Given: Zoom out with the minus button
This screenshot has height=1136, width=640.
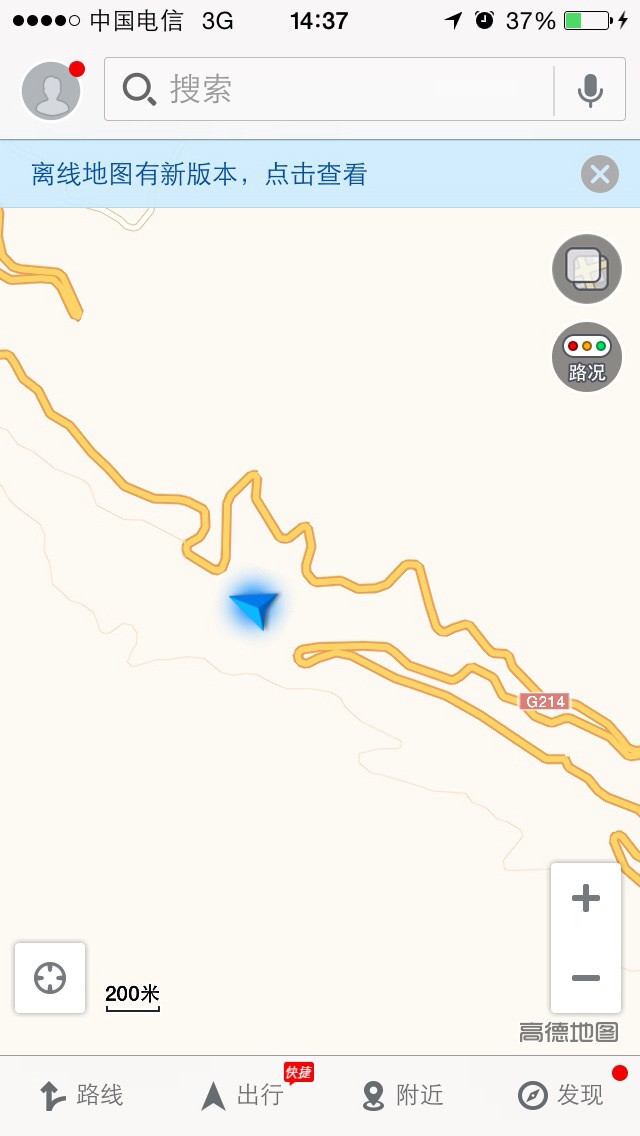Looking at the screenshot, I should pyautogui.click(x=586, y=977).
